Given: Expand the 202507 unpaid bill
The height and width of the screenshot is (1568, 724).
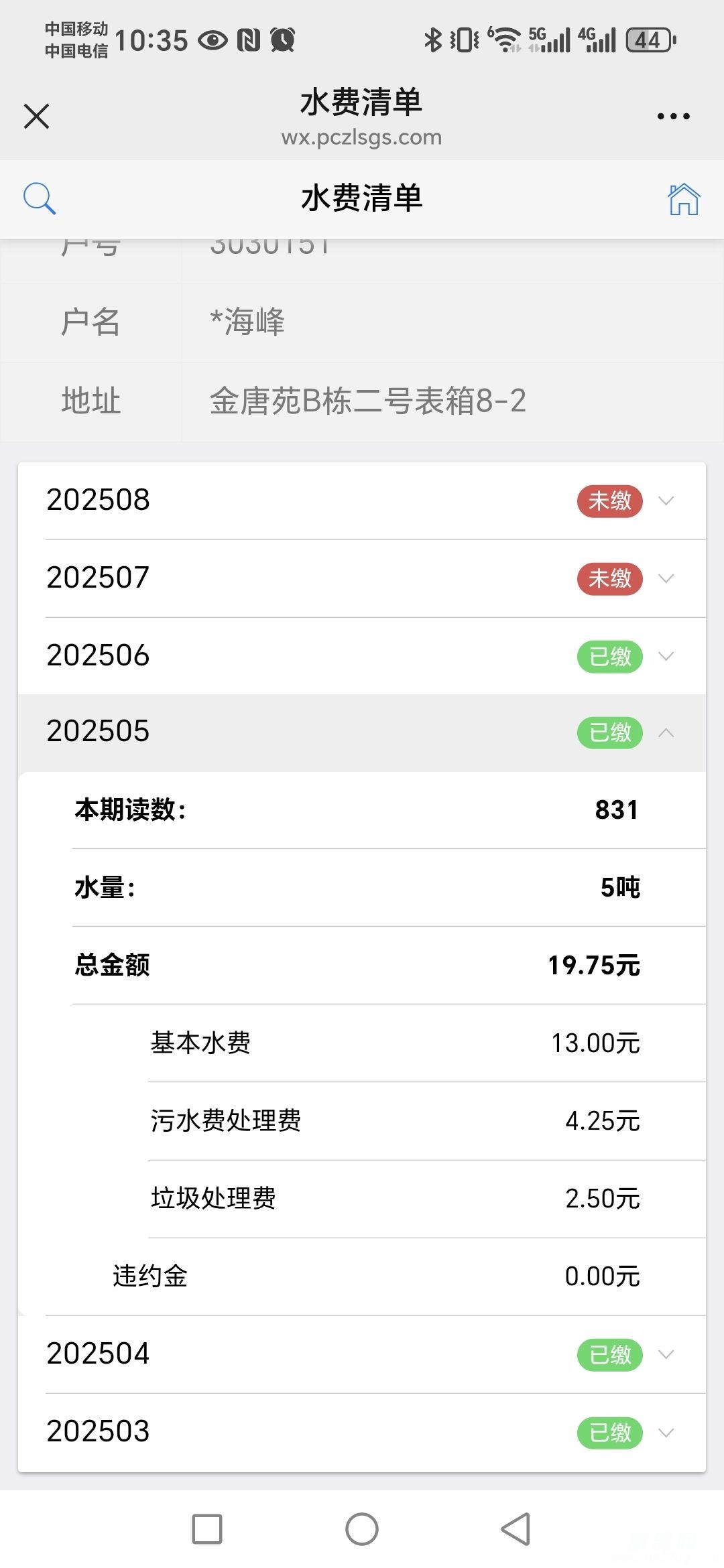Looking at the screenshot, I should click(x=362, y=578).
